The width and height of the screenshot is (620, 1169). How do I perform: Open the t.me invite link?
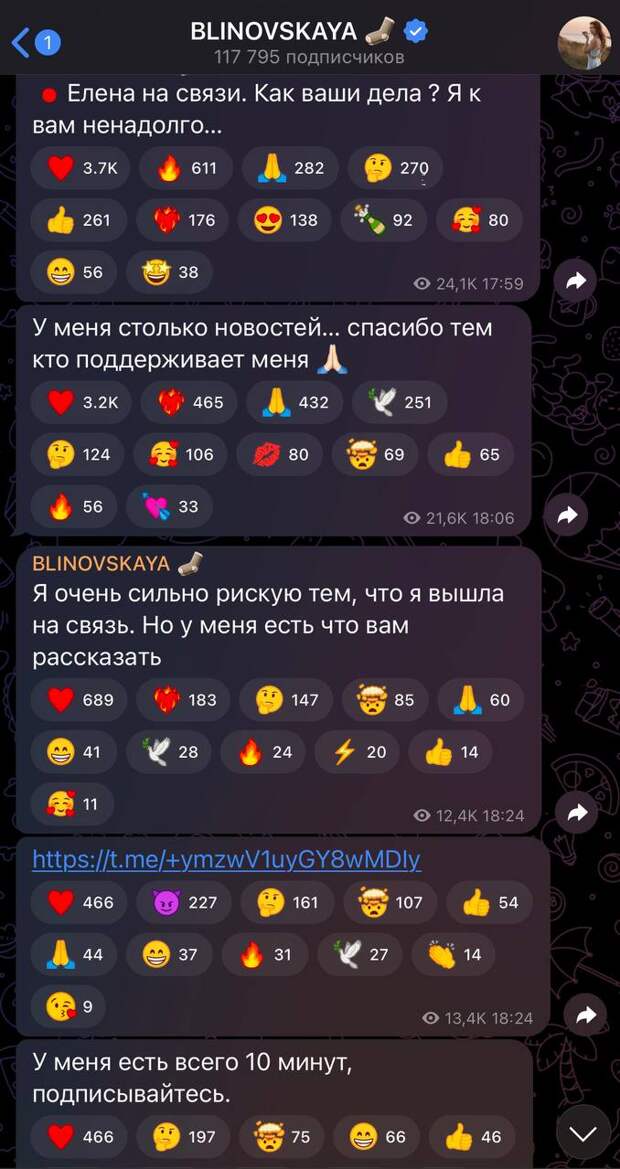pyautogui.click(x=226, y=859)
